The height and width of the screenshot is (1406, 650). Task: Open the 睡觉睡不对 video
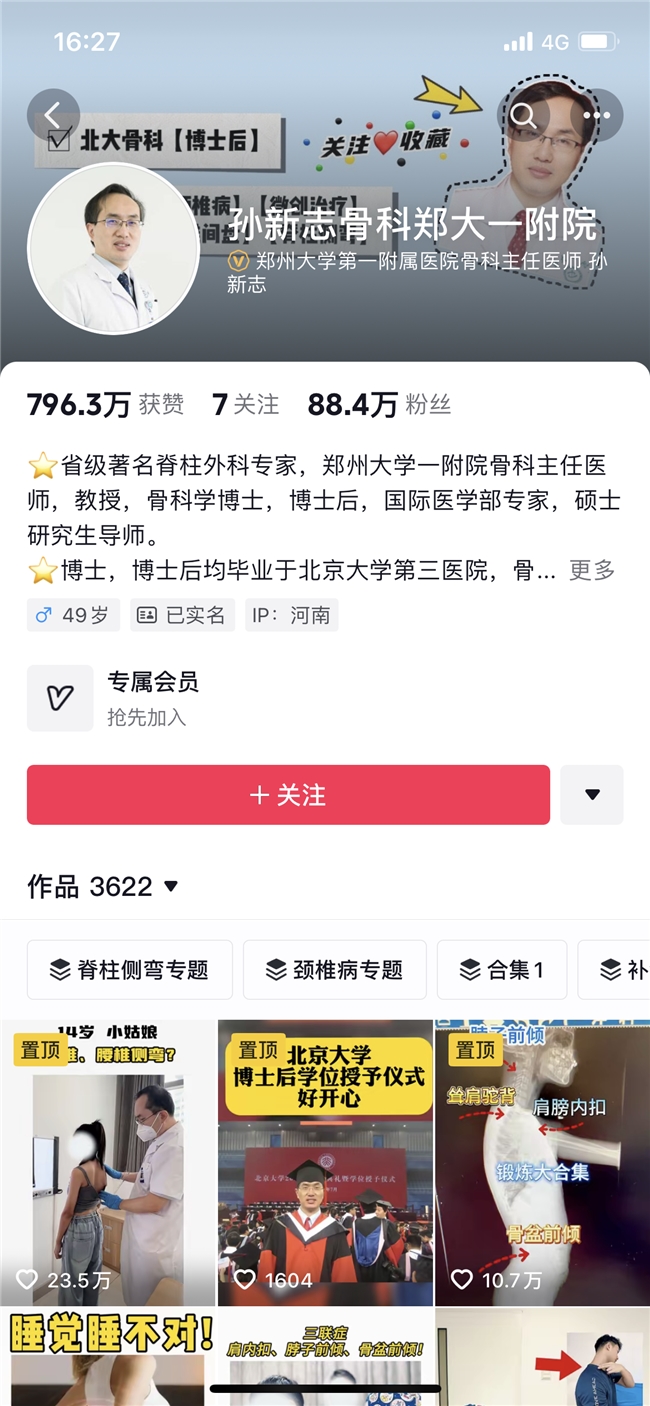click(x=108, y=1358)
